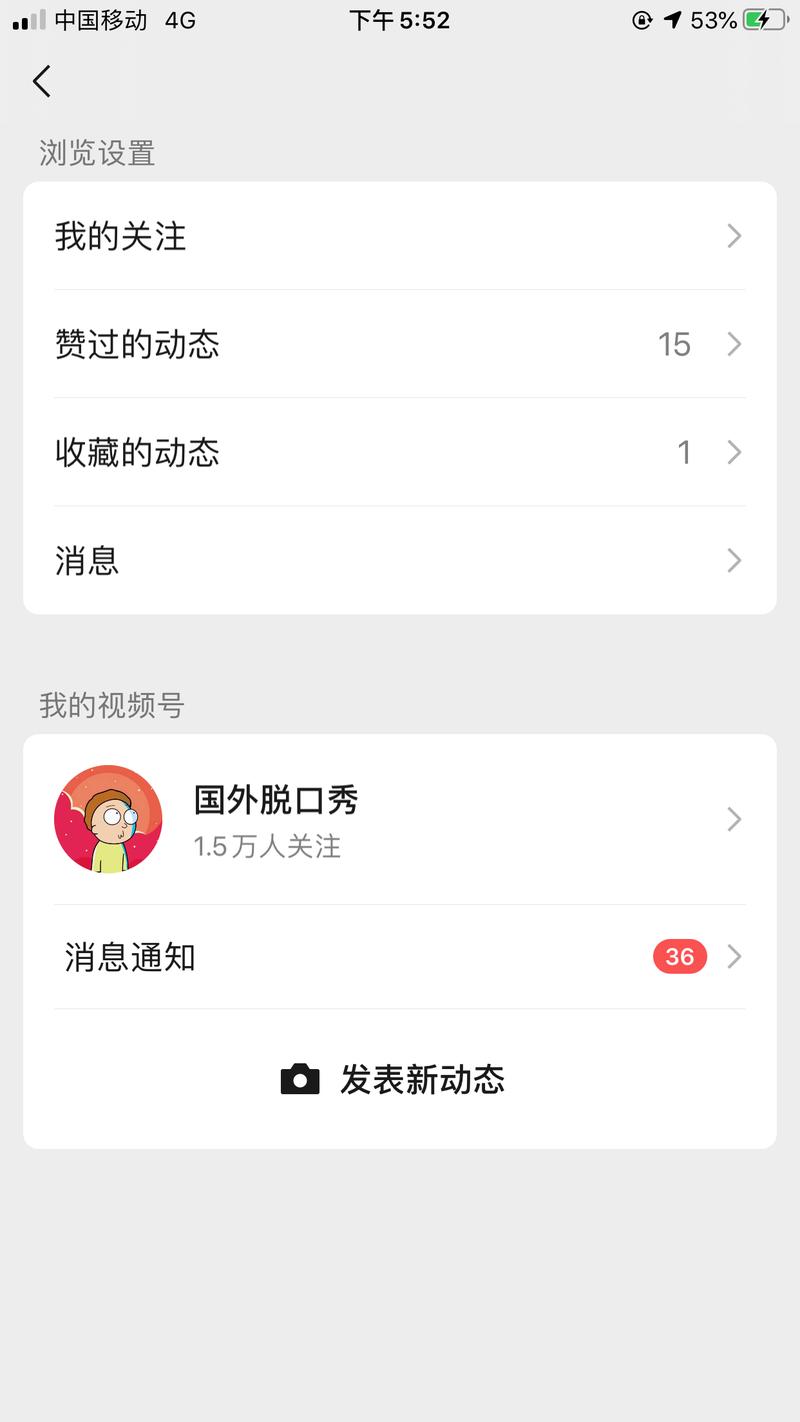Image resolution: width=800 pixels, height=1422 pixels.
Task: Expand the 消息通知 row chevron
Action: [734, 957]
